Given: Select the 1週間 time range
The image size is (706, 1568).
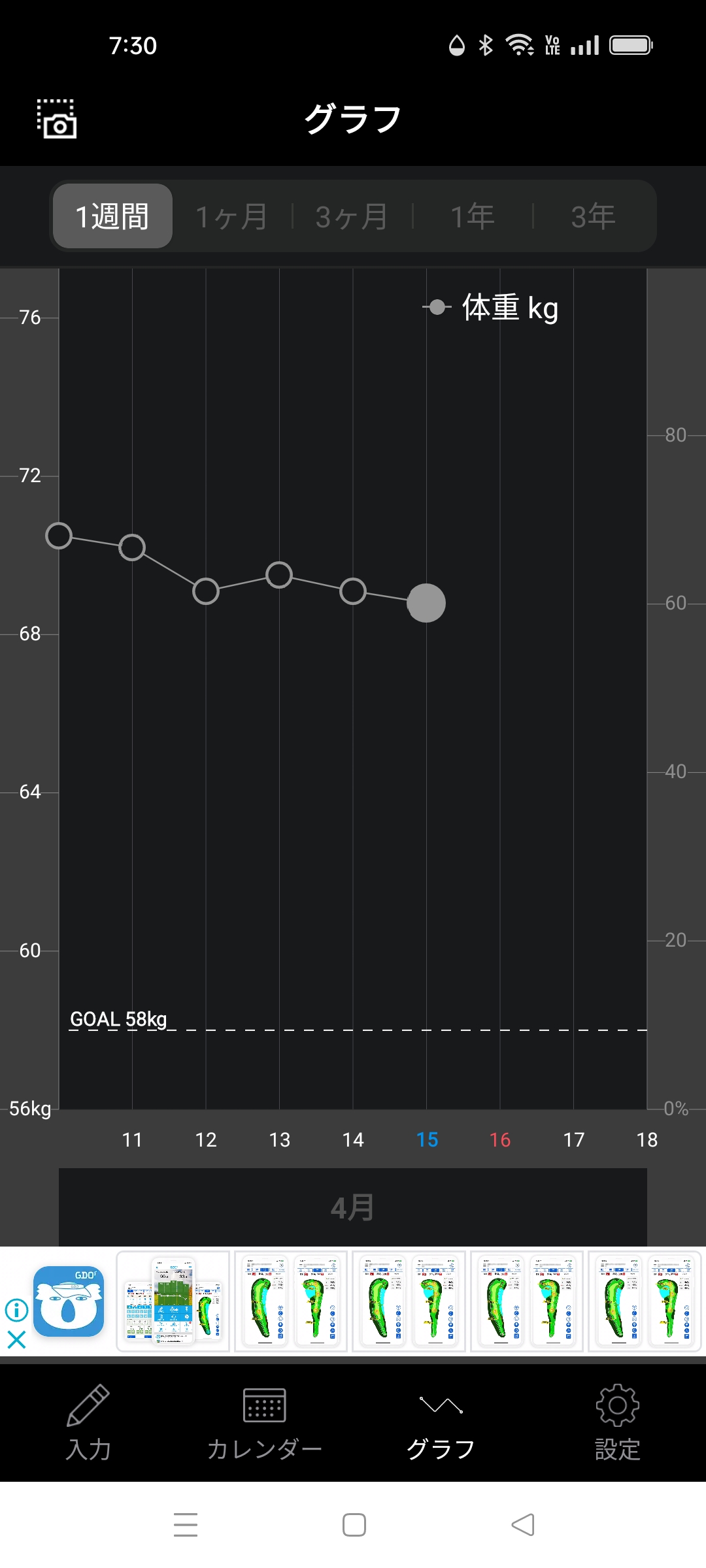Looking at the screenshot, I should tap(112, 216).
